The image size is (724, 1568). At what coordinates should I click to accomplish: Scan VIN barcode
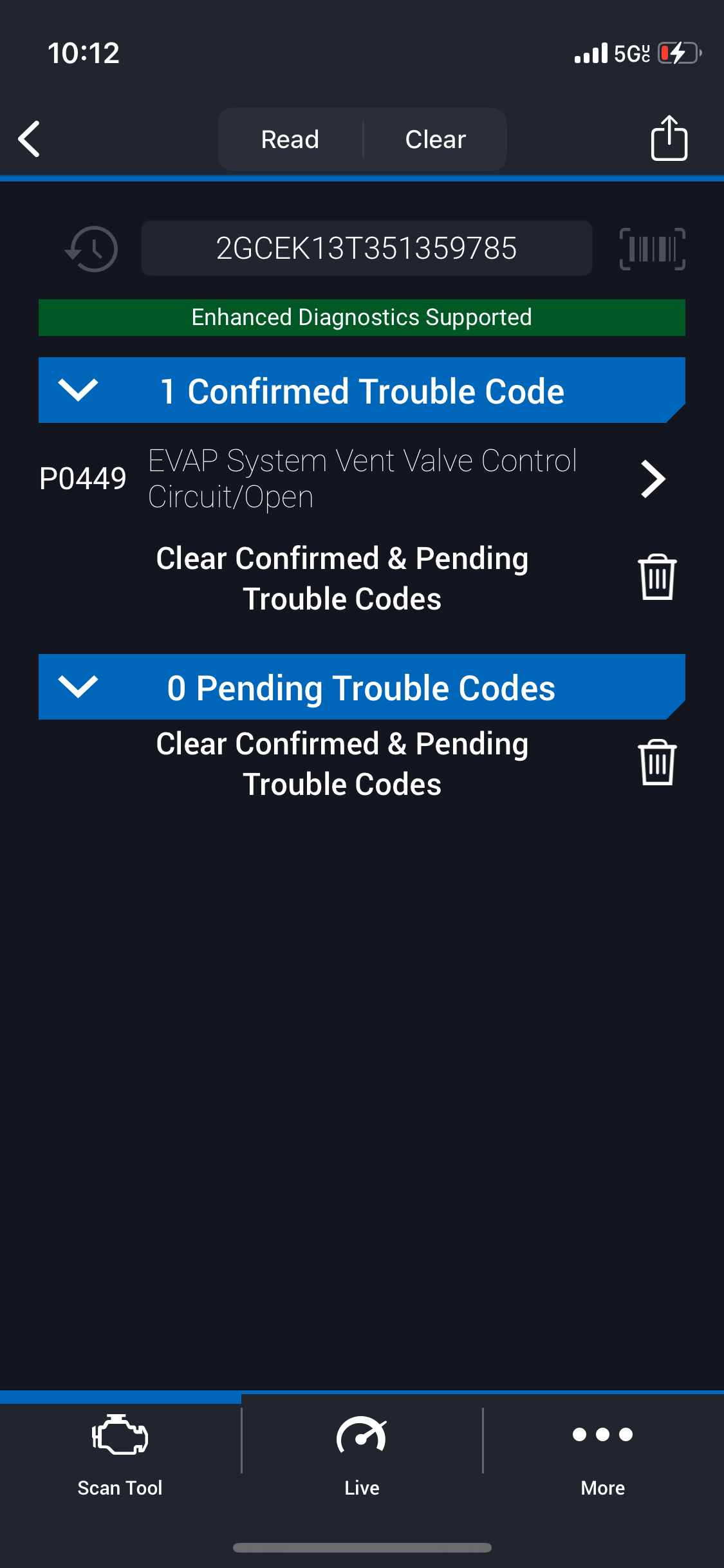(652, 248)
